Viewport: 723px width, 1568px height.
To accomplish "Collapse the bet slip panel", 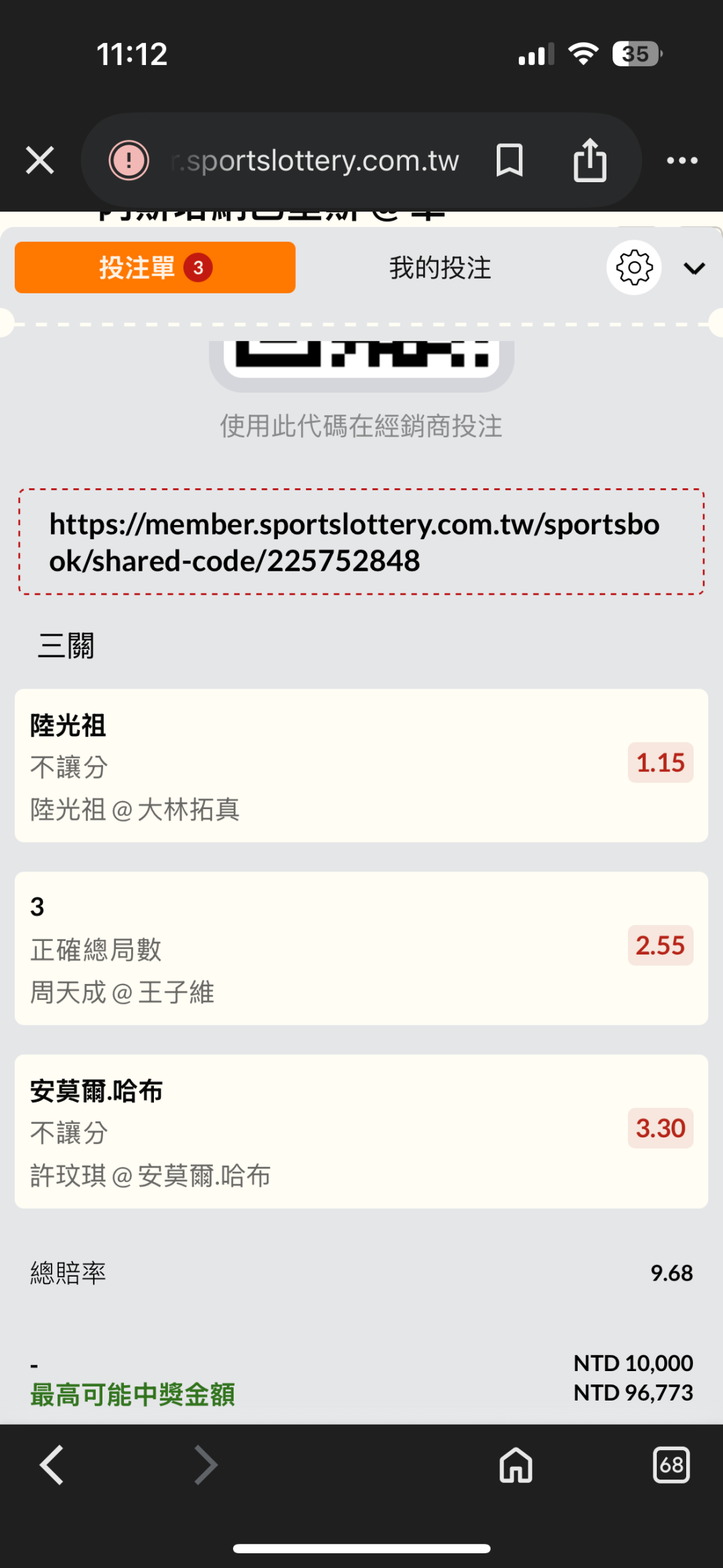I will [694, 269].
